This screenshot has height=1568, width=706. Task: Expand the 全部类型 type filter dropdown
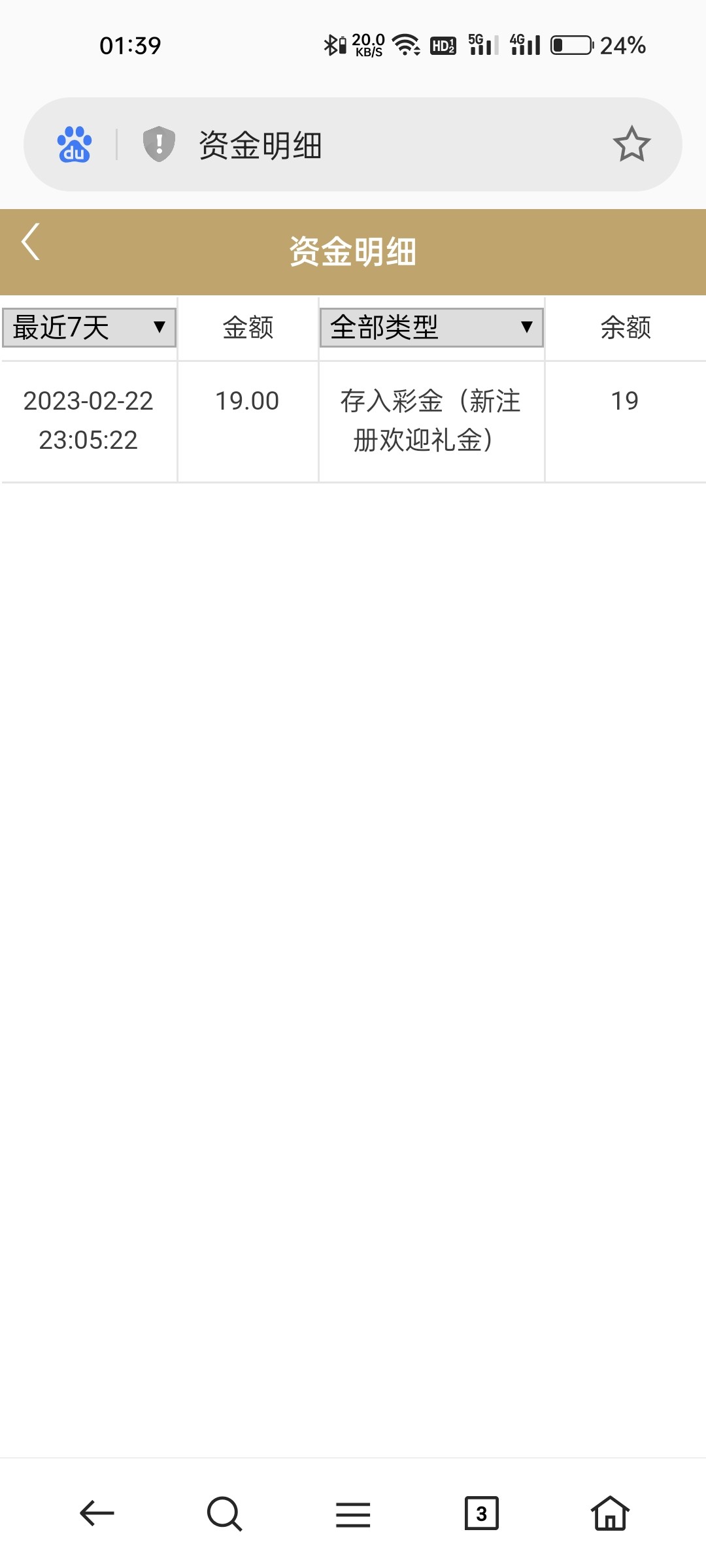point(431,327)
